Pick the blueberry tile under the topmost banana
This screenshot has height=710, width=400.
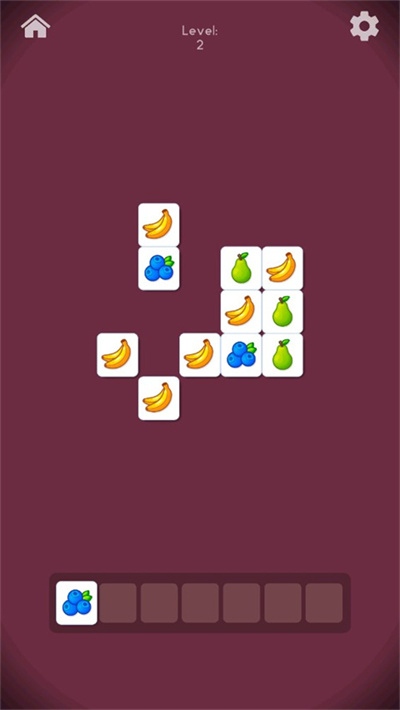[x=159, y=268]
